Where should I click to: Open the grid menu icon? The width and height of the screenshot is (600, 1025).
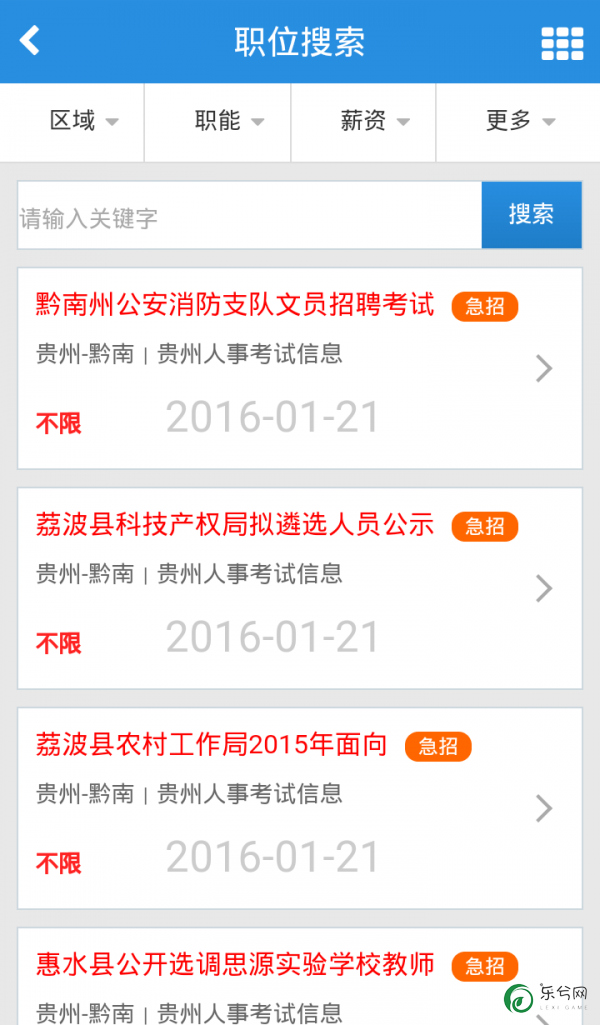coord(562,44)
